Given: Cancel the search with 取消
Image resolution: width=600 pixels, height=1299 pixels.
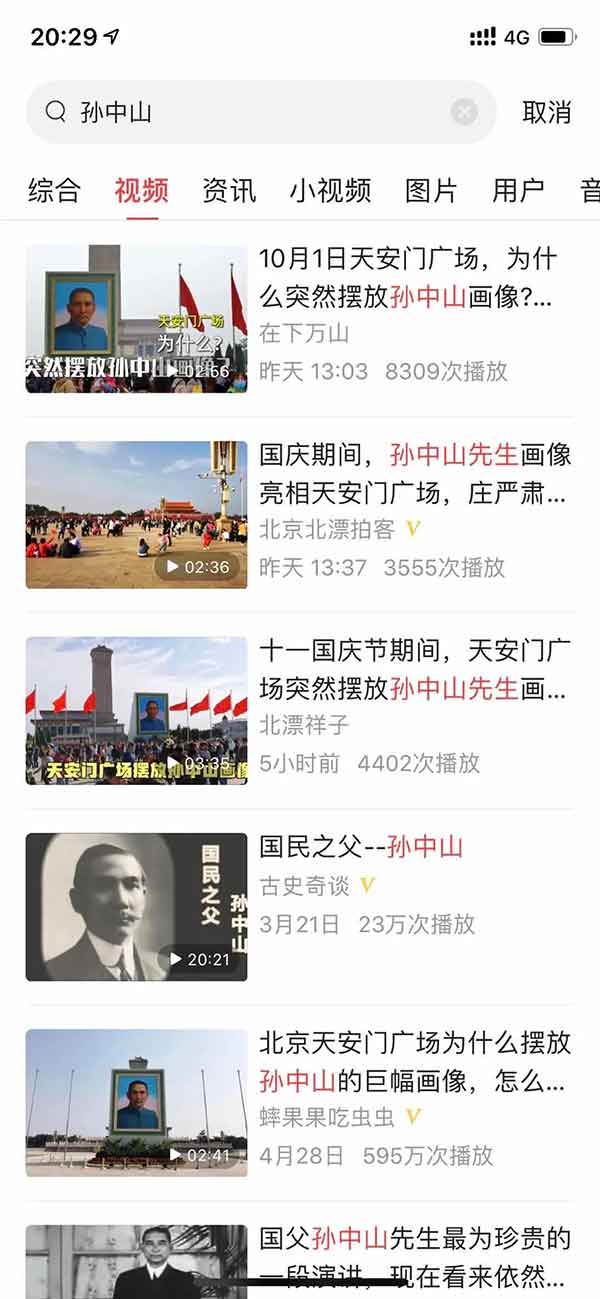Looking at the screenshot, I should click(546, 113).
